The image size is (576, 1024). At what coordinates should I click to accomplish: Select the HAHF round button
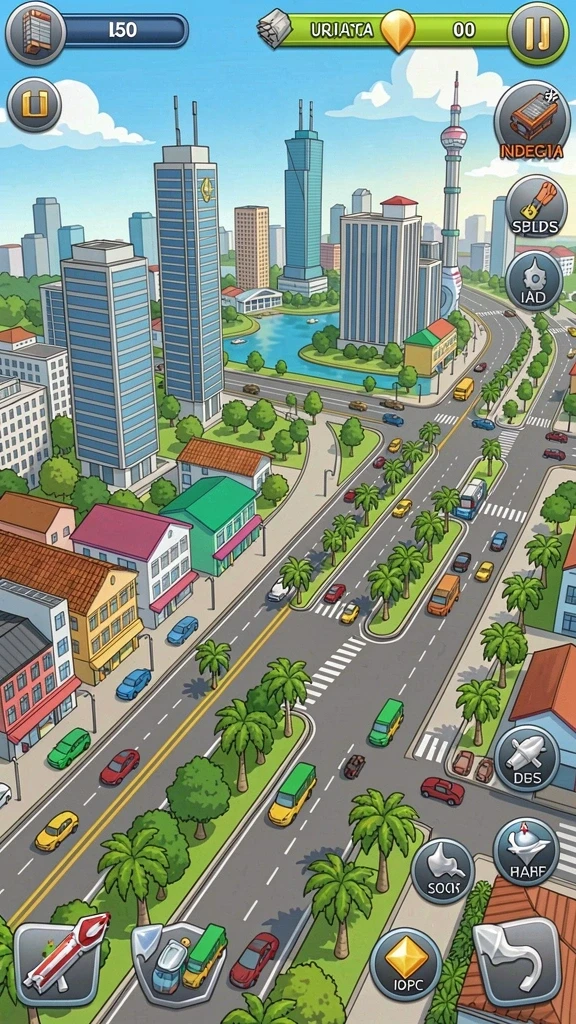click(526, 852)
